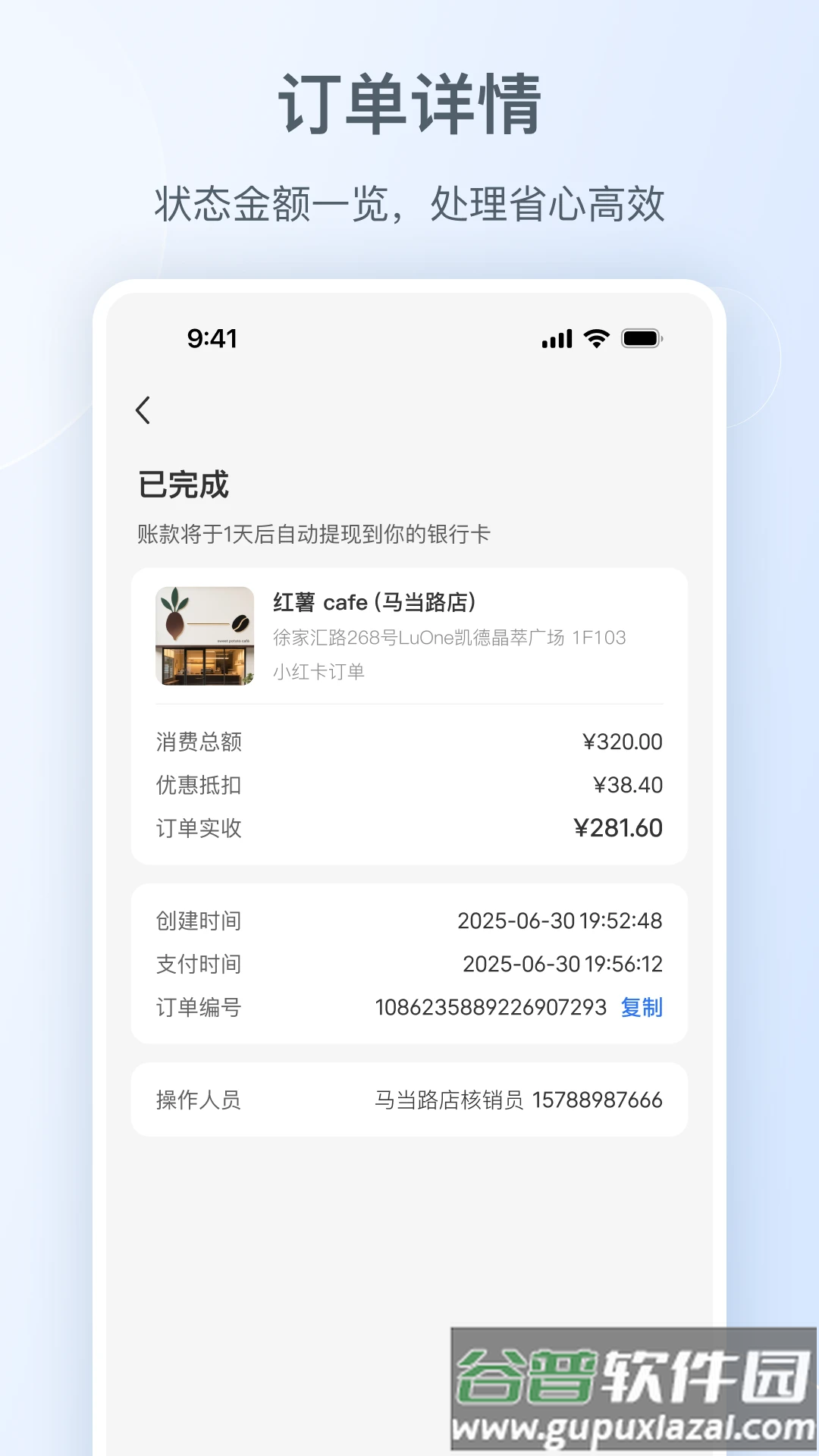Tap the time 9:41 in the status bar
This screenshot has width=819, height=1456.
(212, 337)
